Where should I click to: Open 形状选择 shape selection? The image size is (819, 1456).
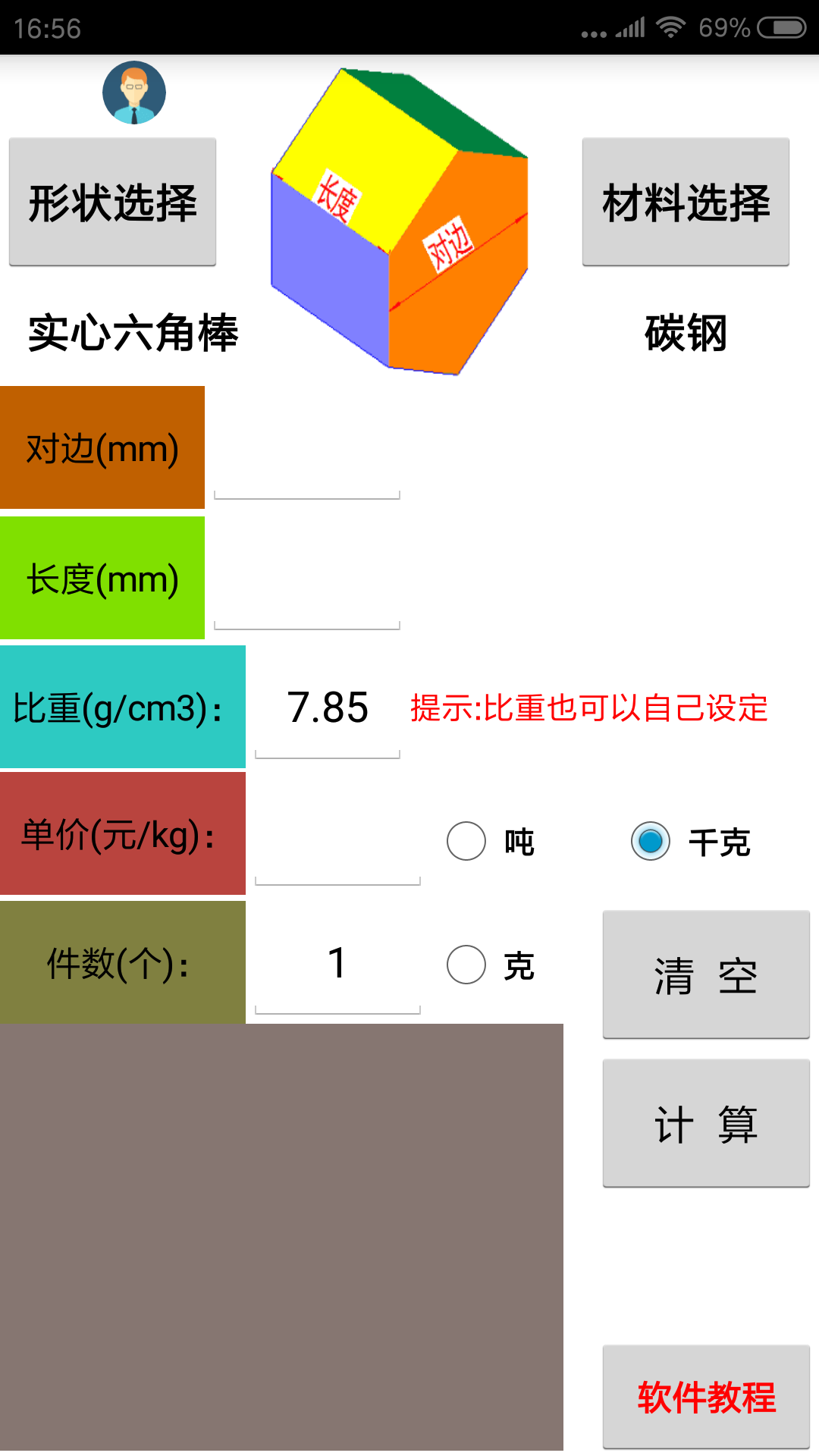point(112,202)
